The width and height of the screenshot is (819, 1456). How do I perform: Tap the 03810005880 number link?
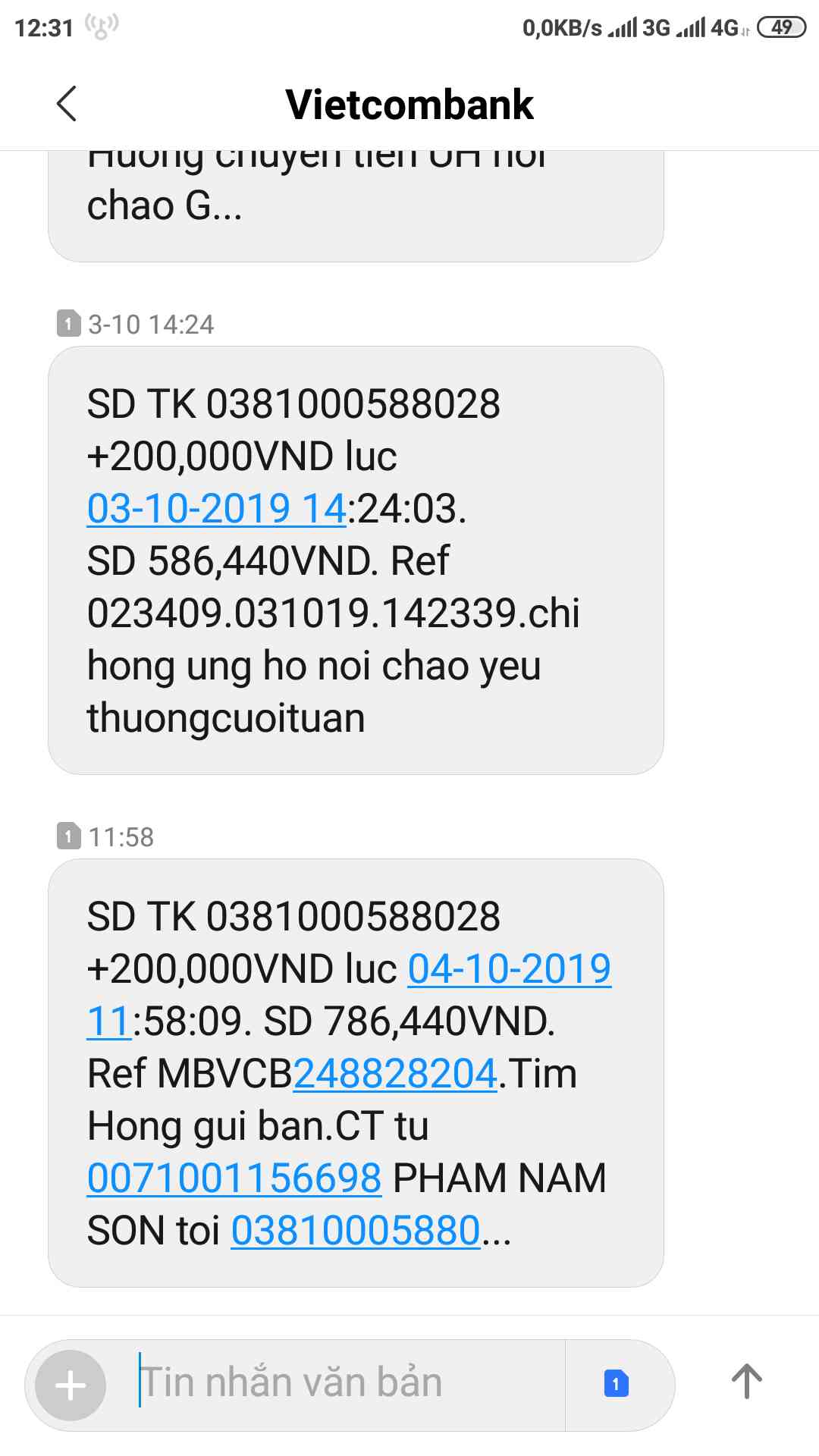click(x=355, y=1231)
